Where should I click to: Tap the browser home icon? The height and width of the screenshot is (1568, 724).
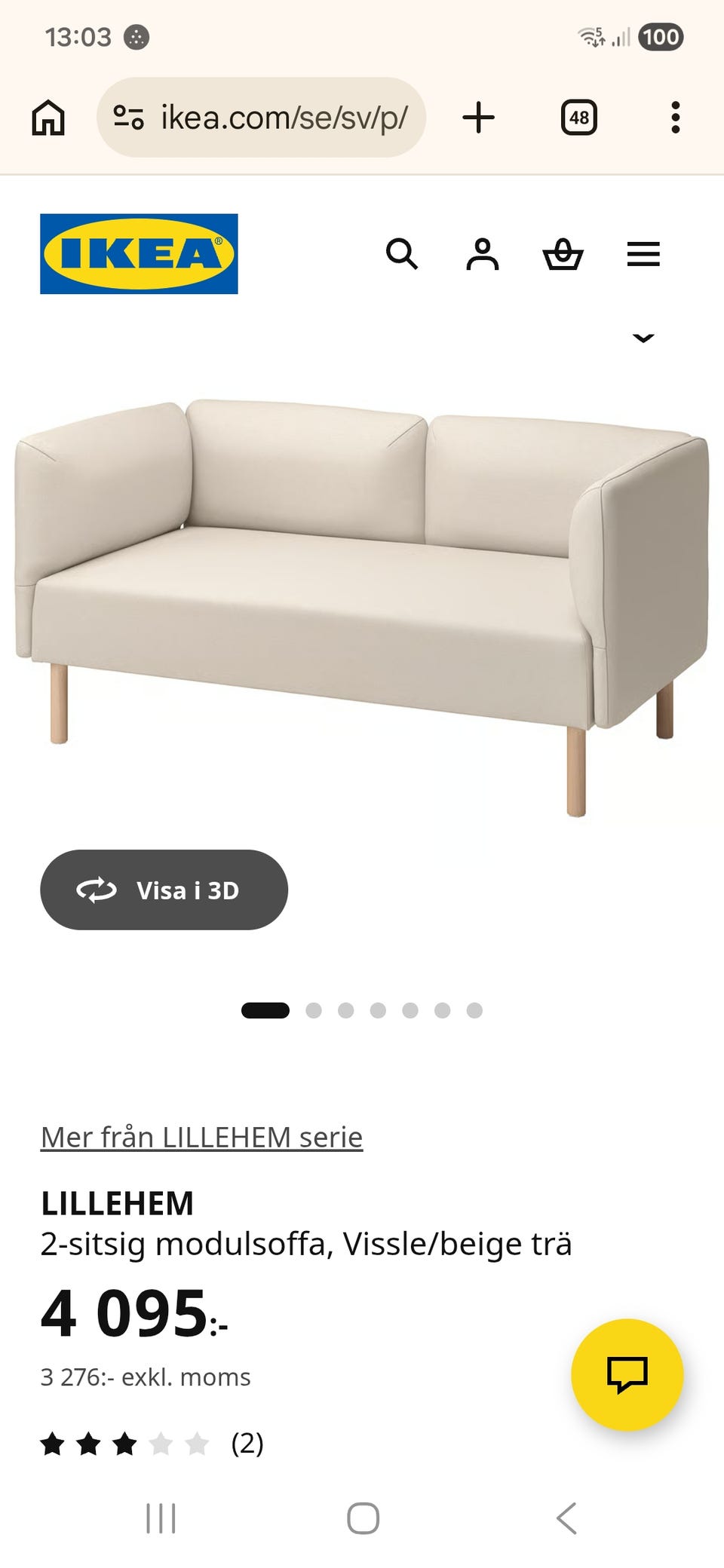49,117
